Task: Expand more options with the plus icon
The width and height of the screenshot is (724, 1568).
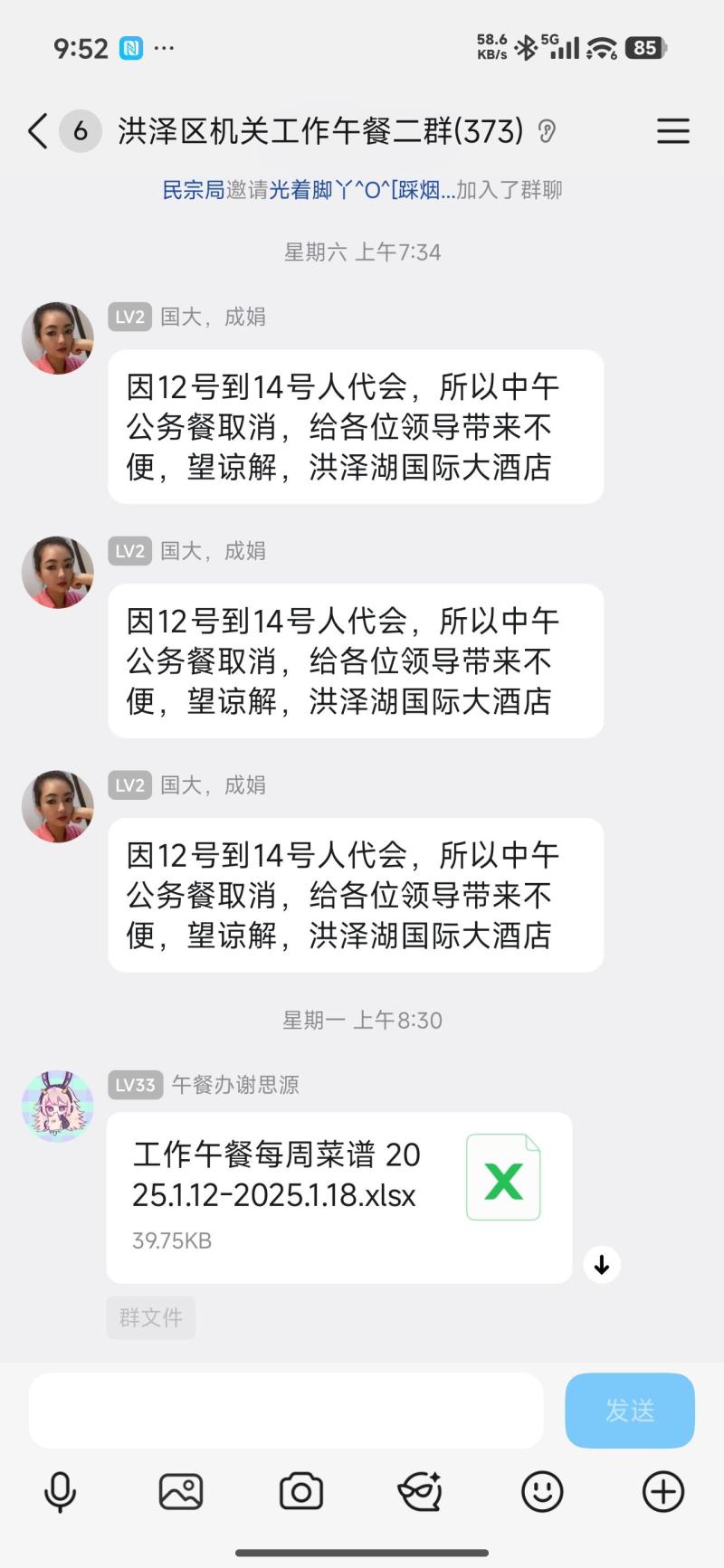Action: click(662, 1492)
